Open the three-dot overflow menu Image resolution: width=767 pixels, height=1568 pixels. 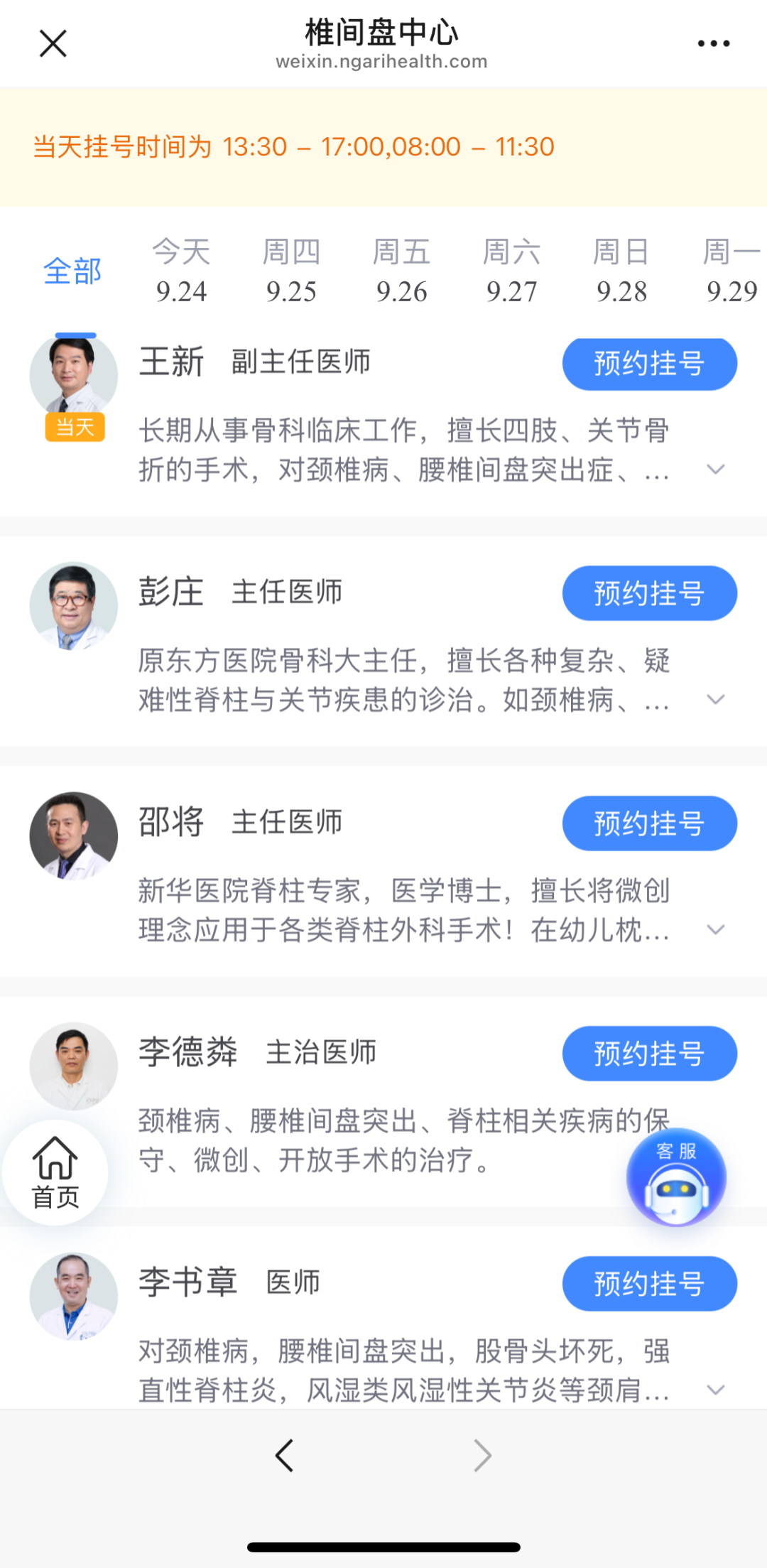coord(713,43)
